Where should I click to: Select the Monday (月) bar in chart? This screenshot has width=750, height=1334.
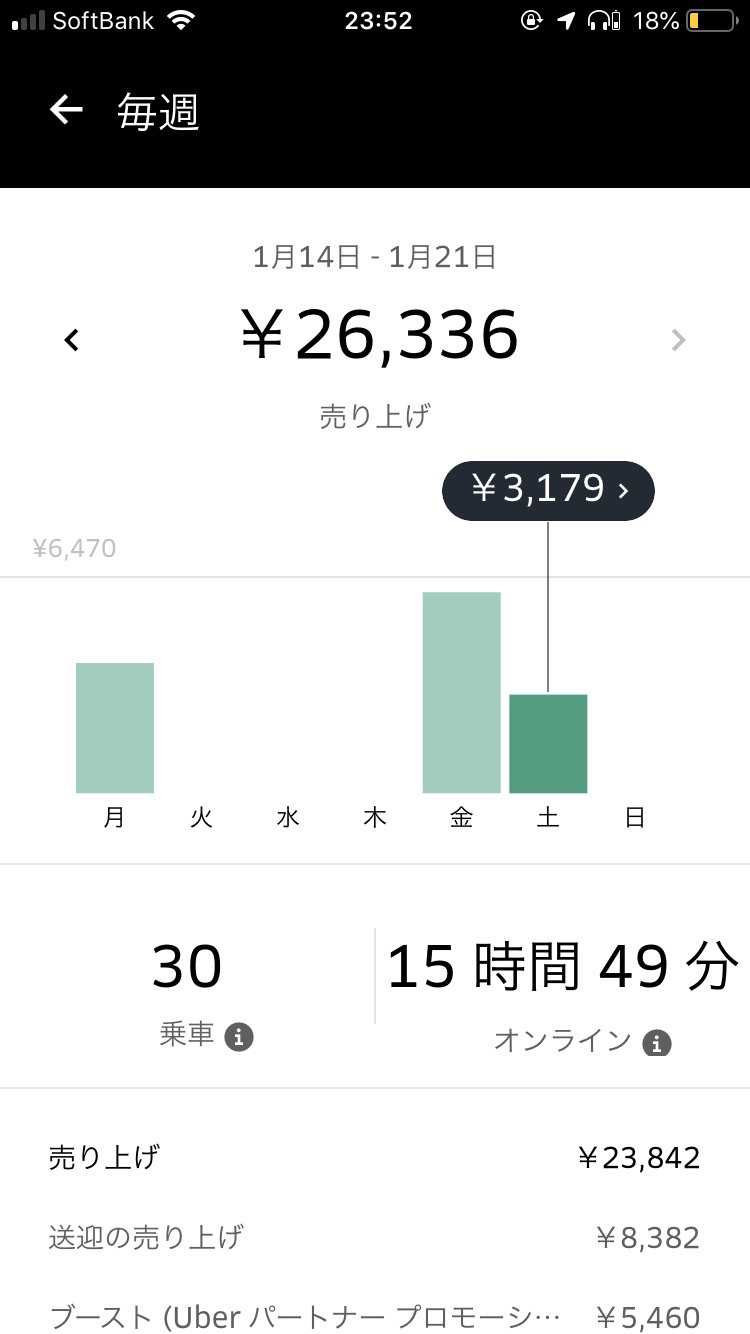click(x=115, y=728)
